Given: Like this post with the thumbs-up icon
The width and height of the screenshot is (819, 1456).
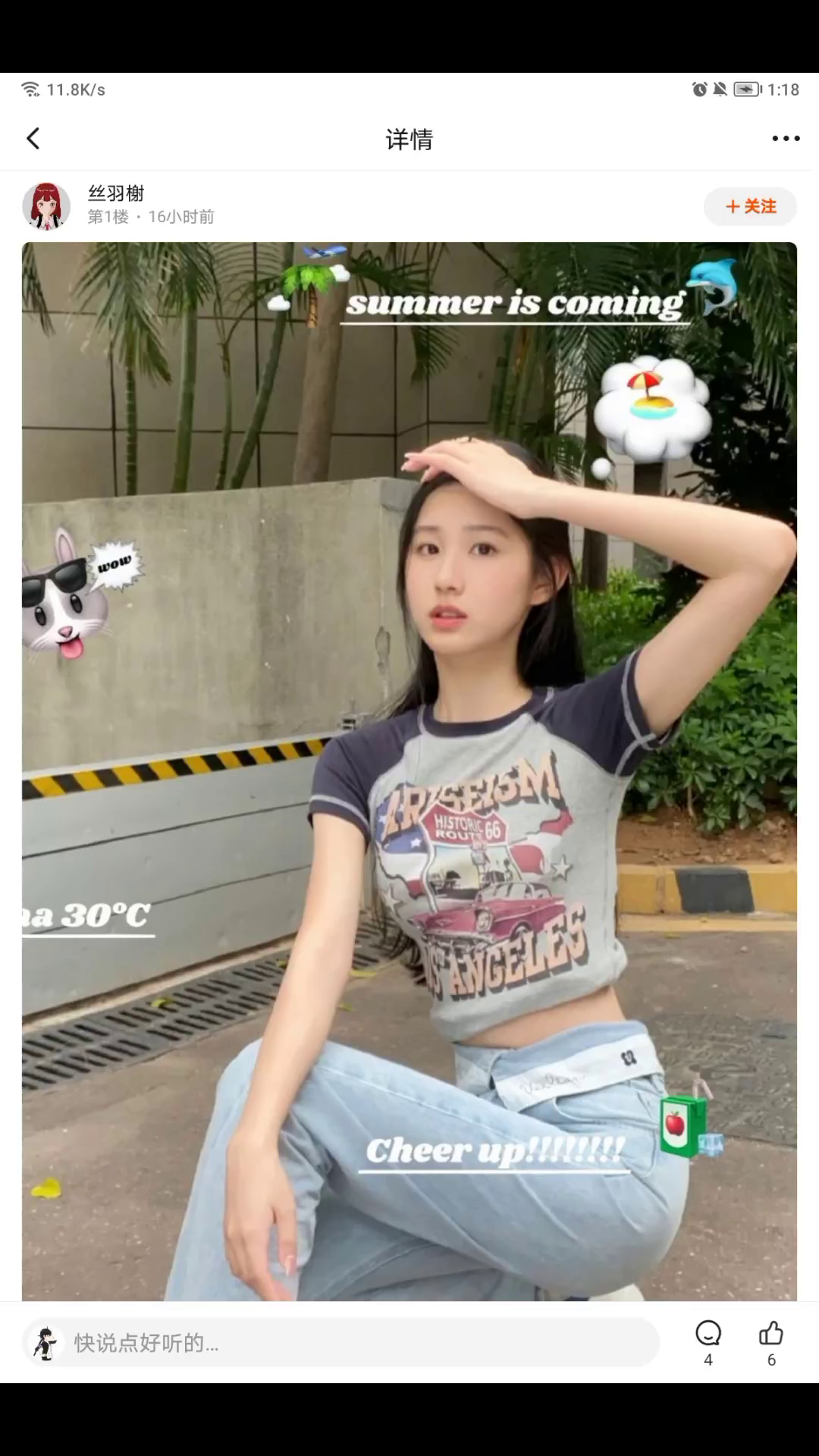Looking at the screenshot, I should point(771,1343).
